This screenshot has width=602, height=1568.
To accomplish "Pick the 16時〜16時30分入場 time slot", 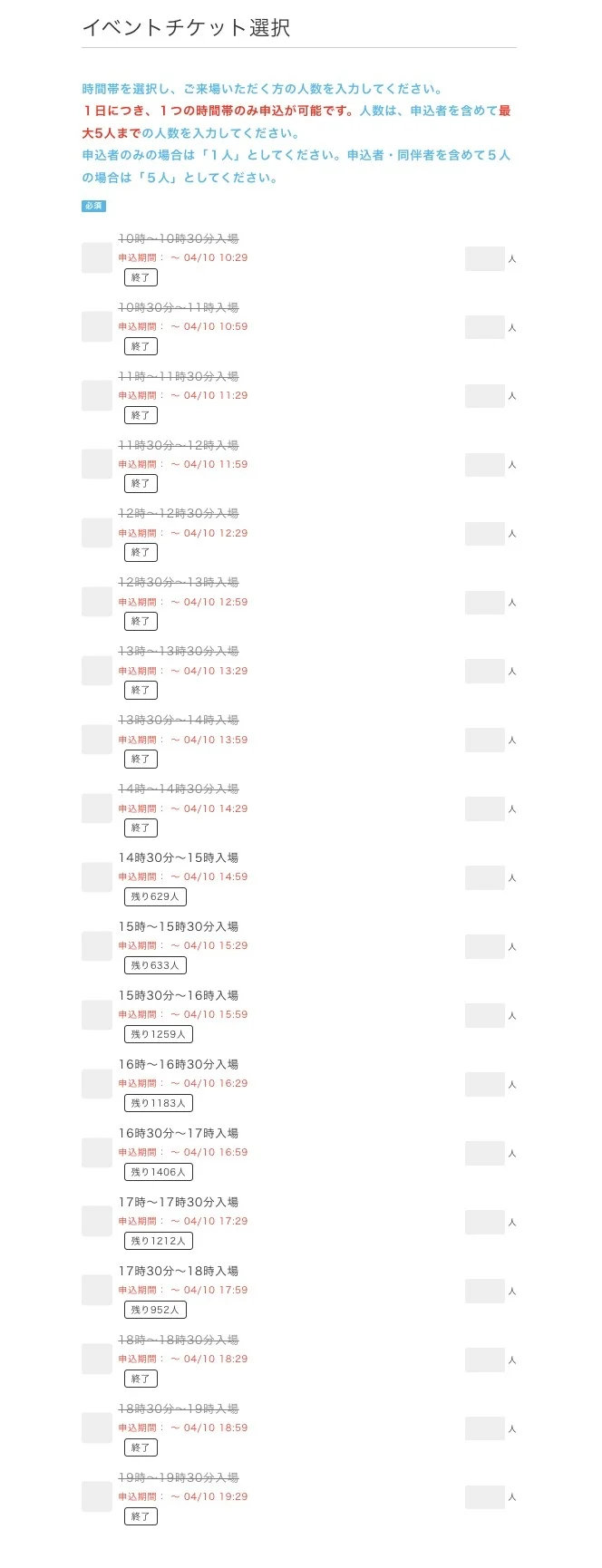I will [x=97, y=1084].
